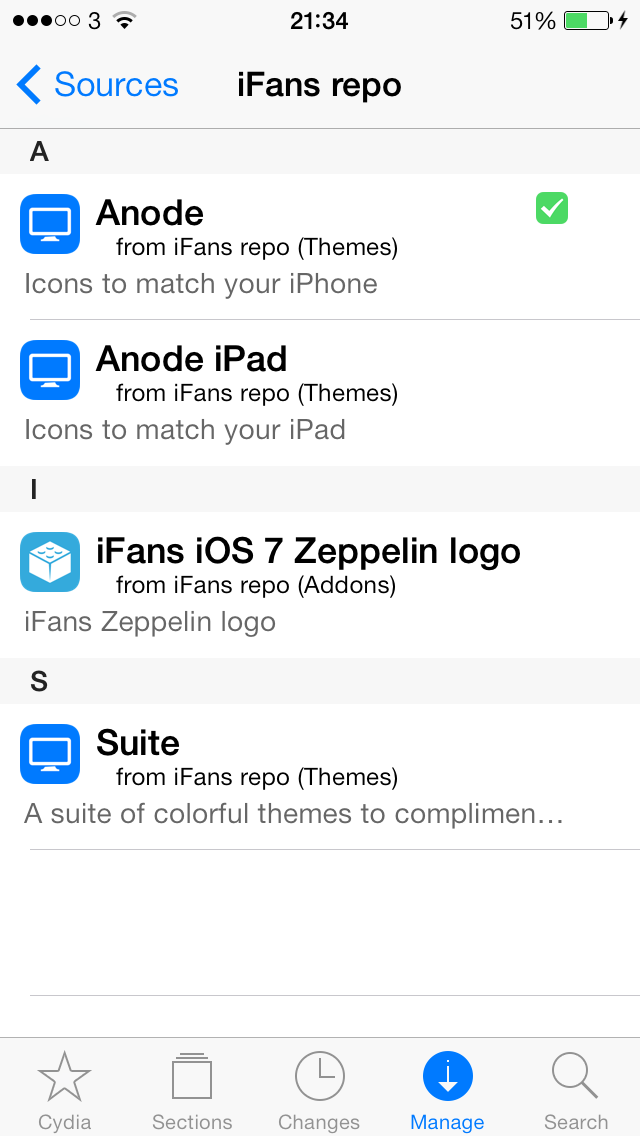Switch to the Changes tab
This screenshot has width=640, height=1136.
[319, 1090]
